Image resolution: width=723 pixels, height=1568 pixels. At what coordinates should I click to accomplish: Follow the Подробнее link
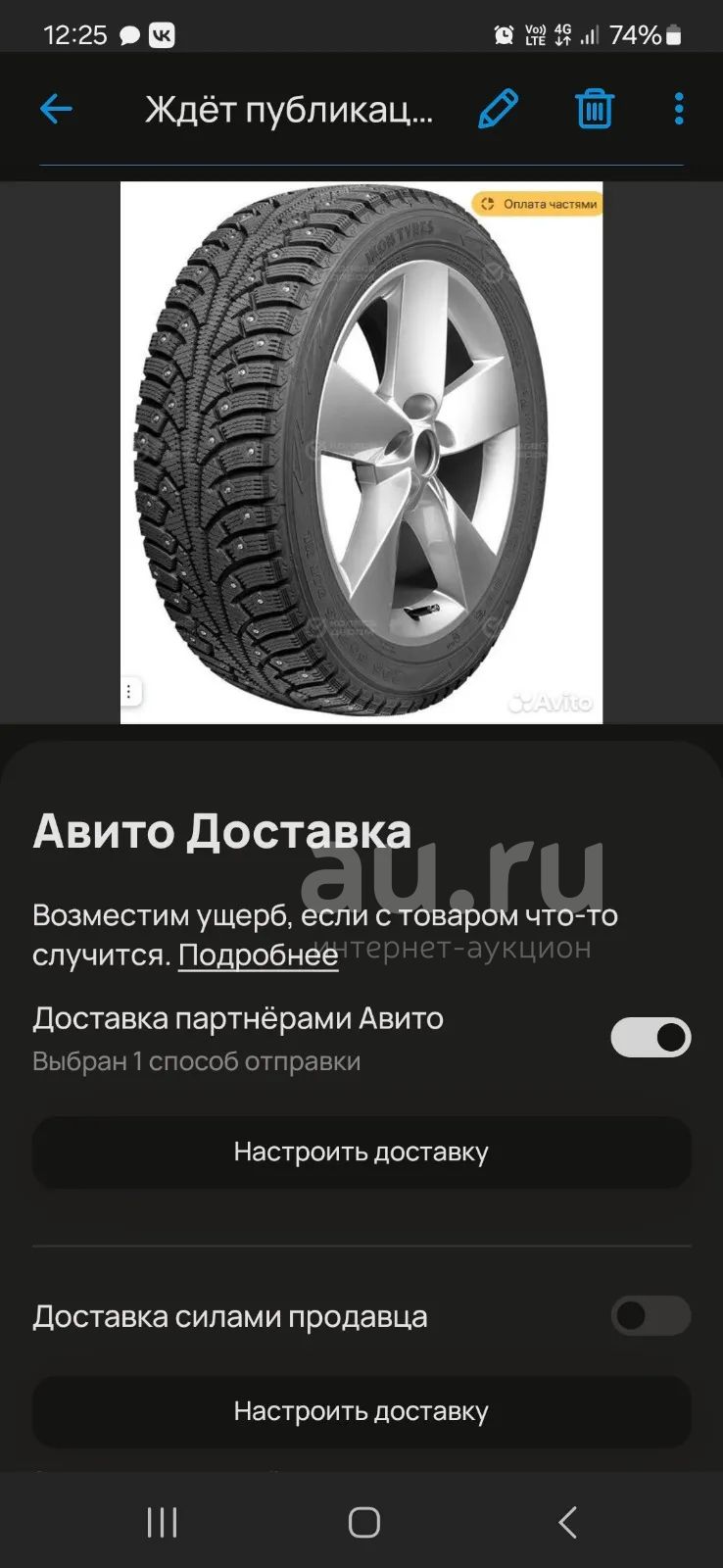coord(258,955)
